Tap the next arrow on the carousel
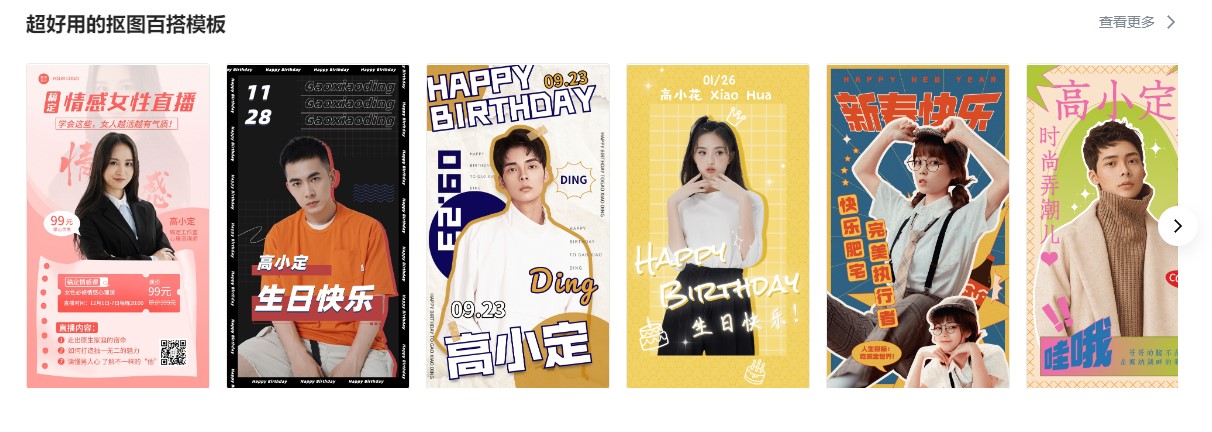 [x=1177, y=226]
